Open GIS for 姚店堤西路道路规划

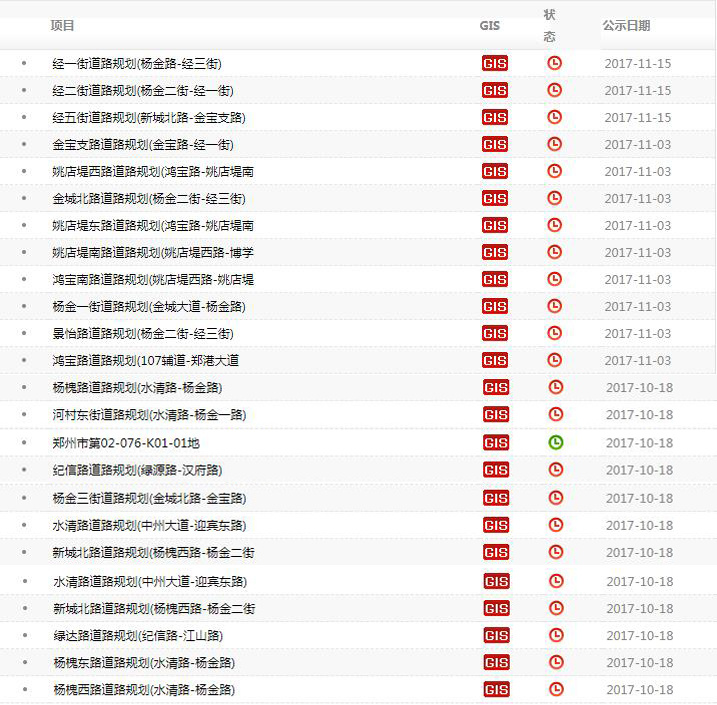pyautogui.click(x=494, y=171)
